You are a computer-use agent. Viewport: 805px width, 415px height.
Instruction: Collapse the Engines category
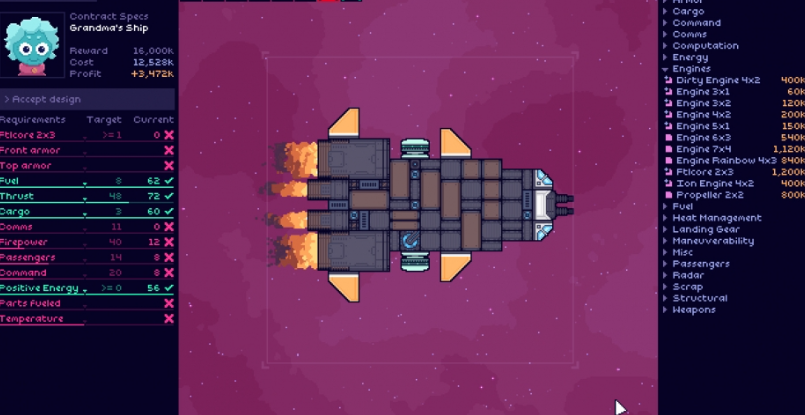tap(691, 69)
